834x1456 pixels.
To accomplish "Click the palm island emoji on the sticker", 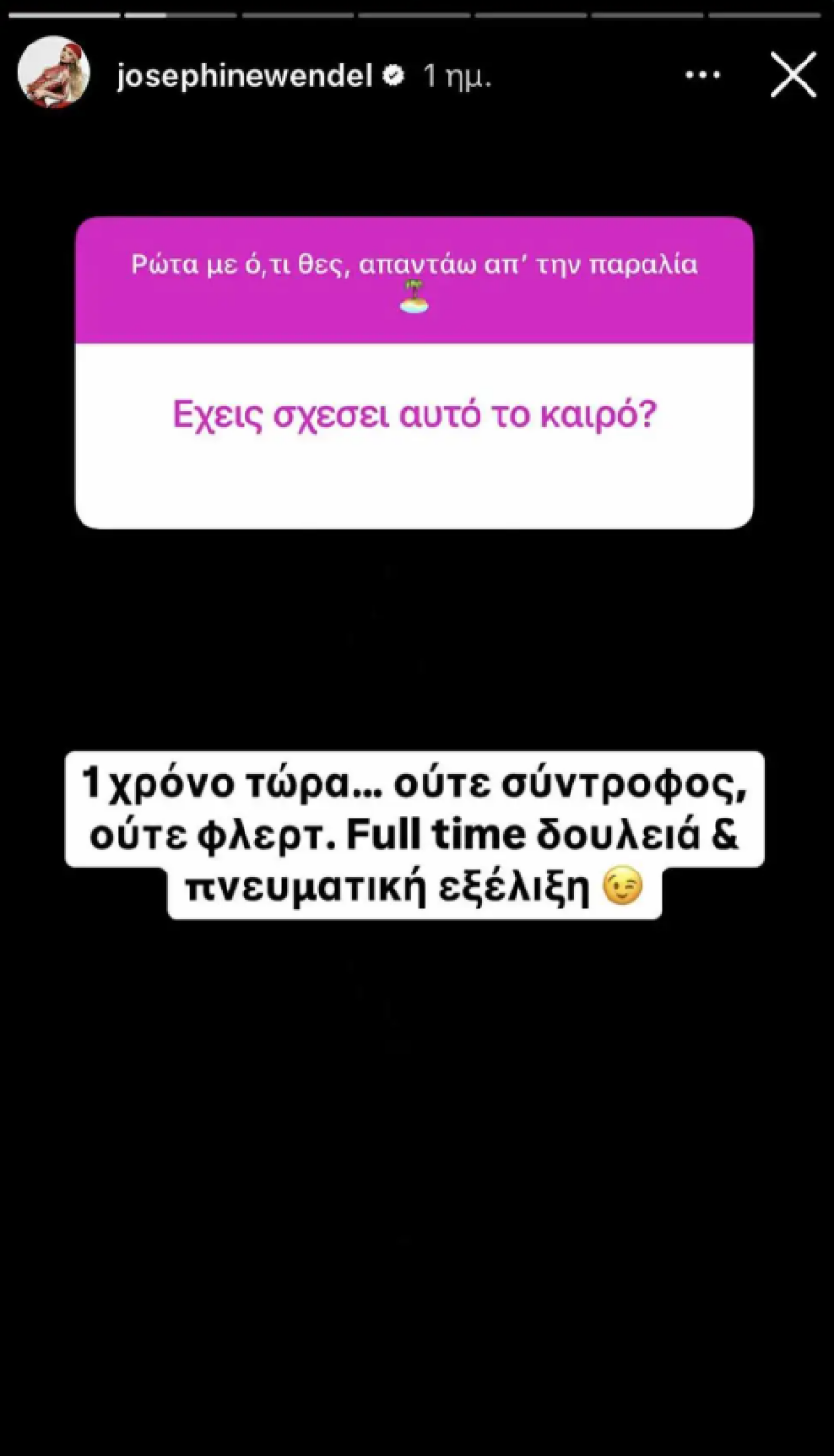I will [412, 298].
